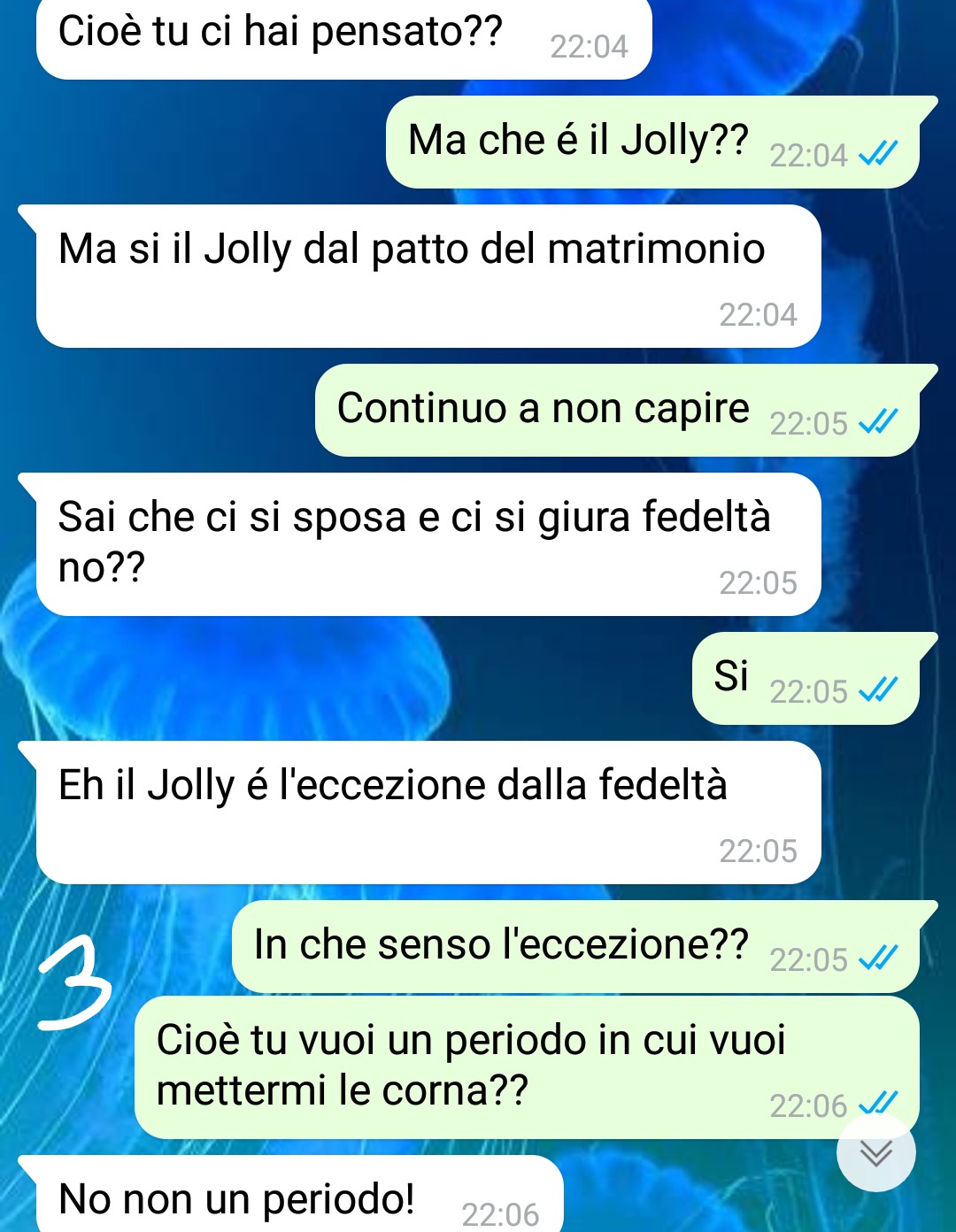Jump to the latest messages with the down-arrow button
Image resolution: width=956 pixels, height=1232 pixels.
pos(875,1152)
